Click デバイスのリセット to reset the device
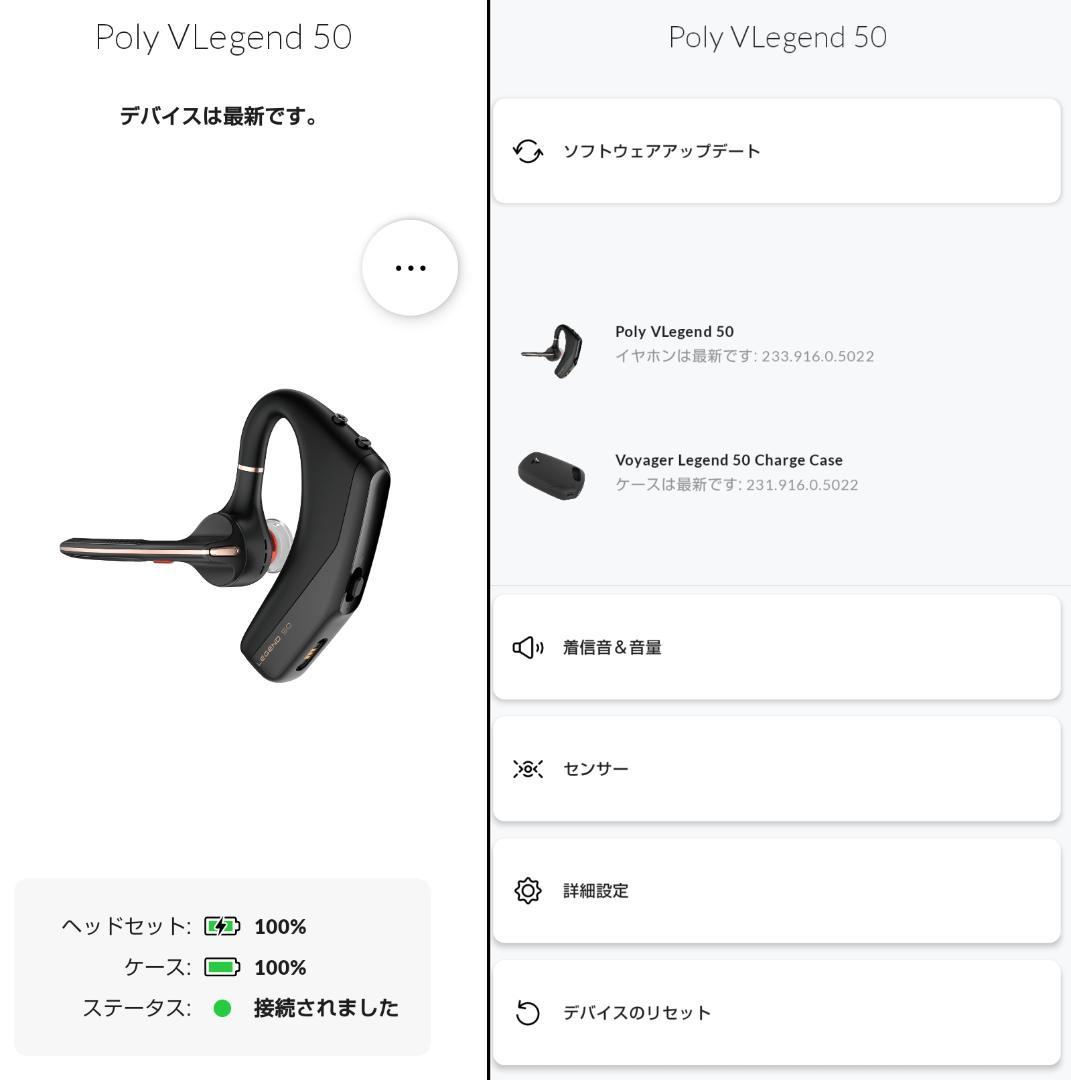This screenshot has height=1080, width=1071. coord(637,1012)
